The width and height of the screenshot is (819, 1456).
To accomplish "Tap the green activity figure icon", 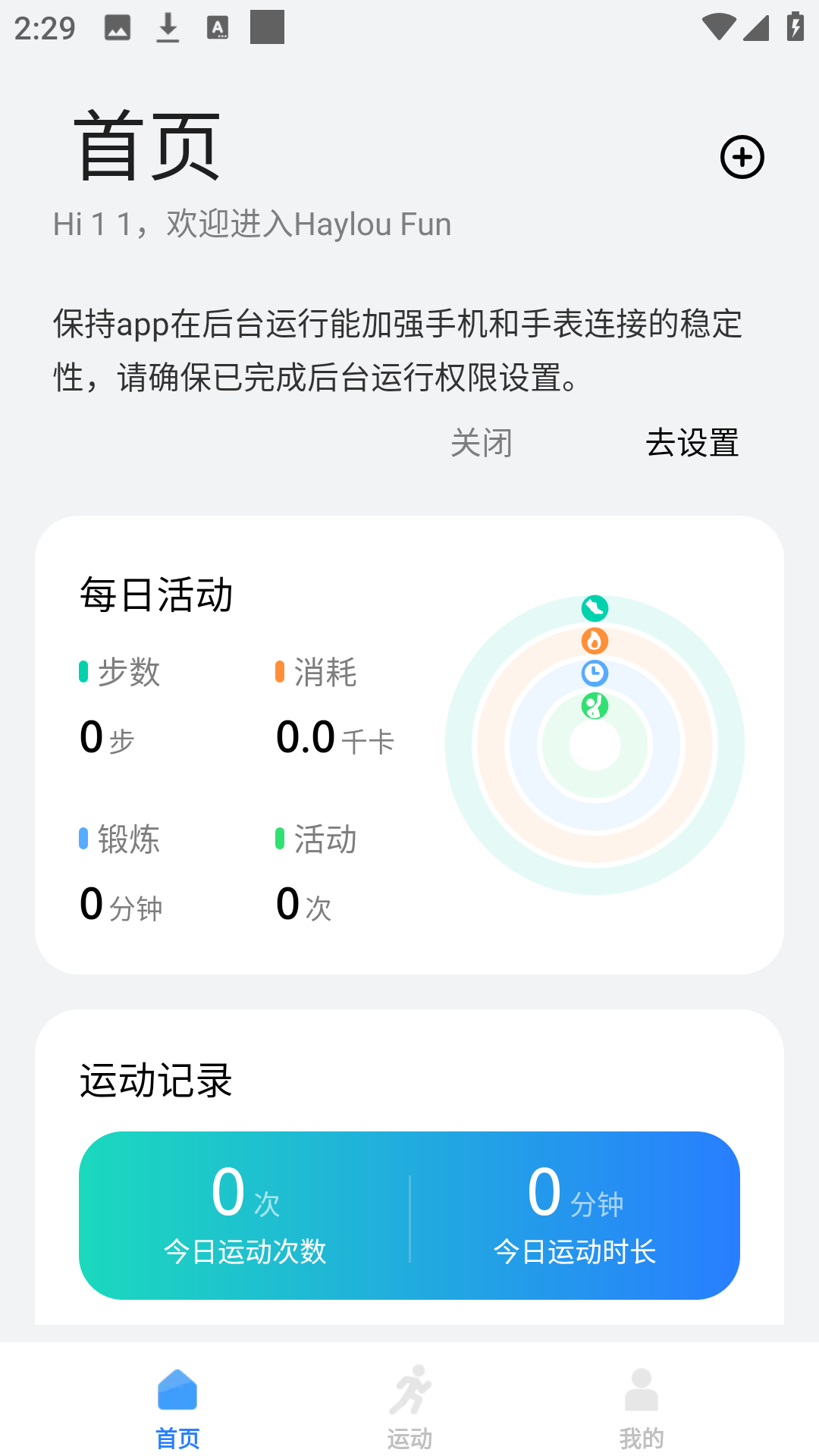I will (596, 705).
